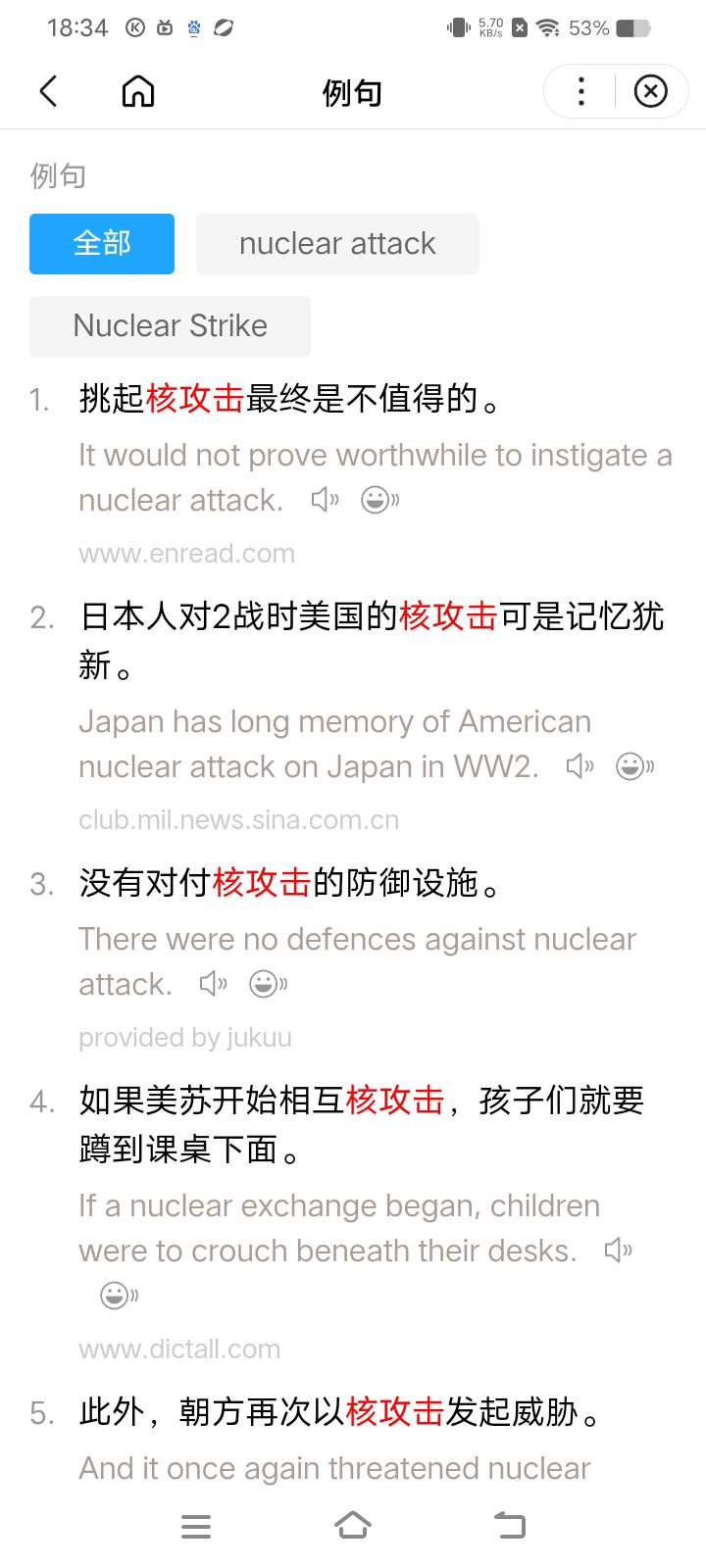Play face-icon voice for the WW2 sentence
Image resolution: width=706 pixels, height=1568 pixels.
(634, 765)
